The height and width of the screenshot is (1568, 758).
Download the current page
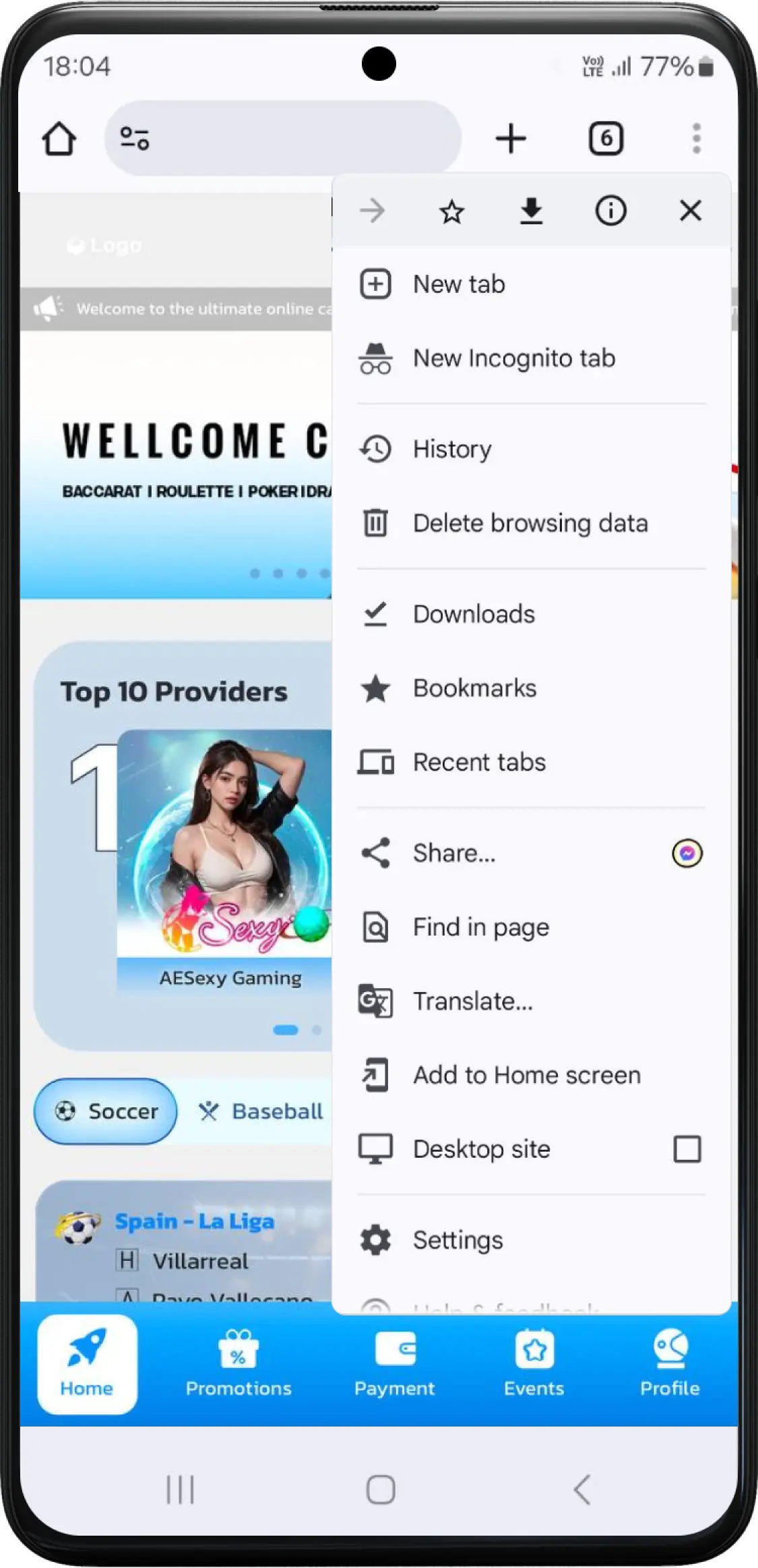click(x=531, y=211)
